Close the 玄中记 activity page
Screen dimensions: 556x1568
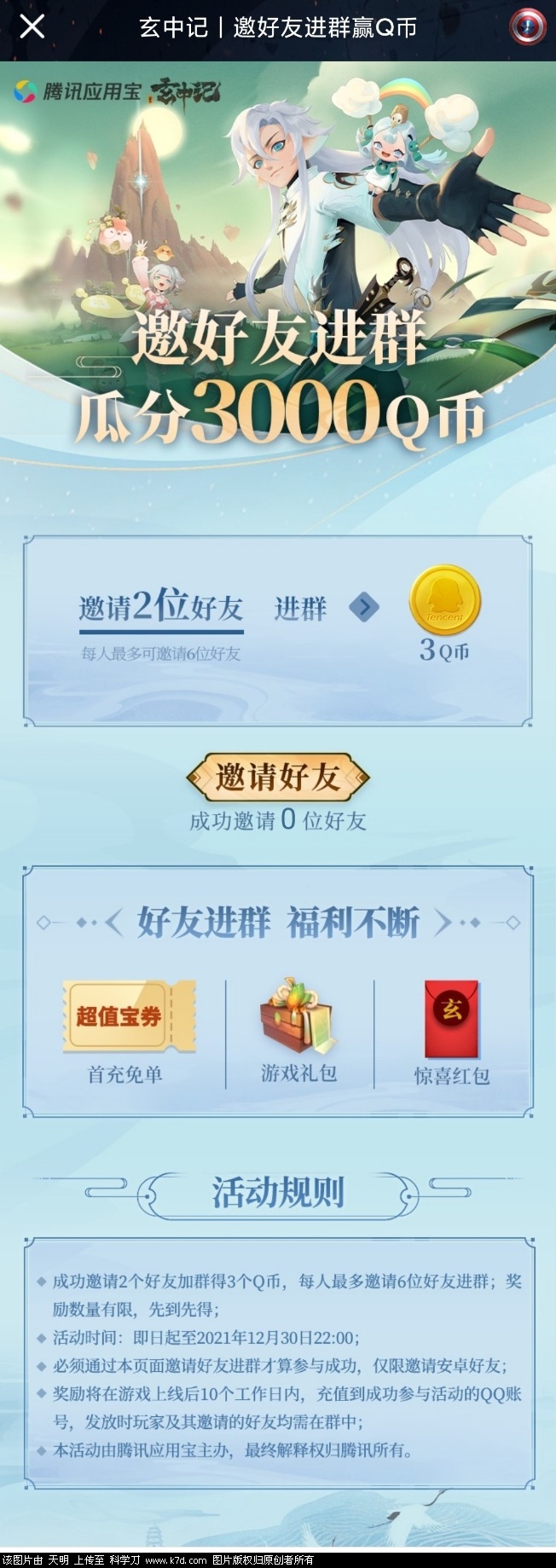32,27
